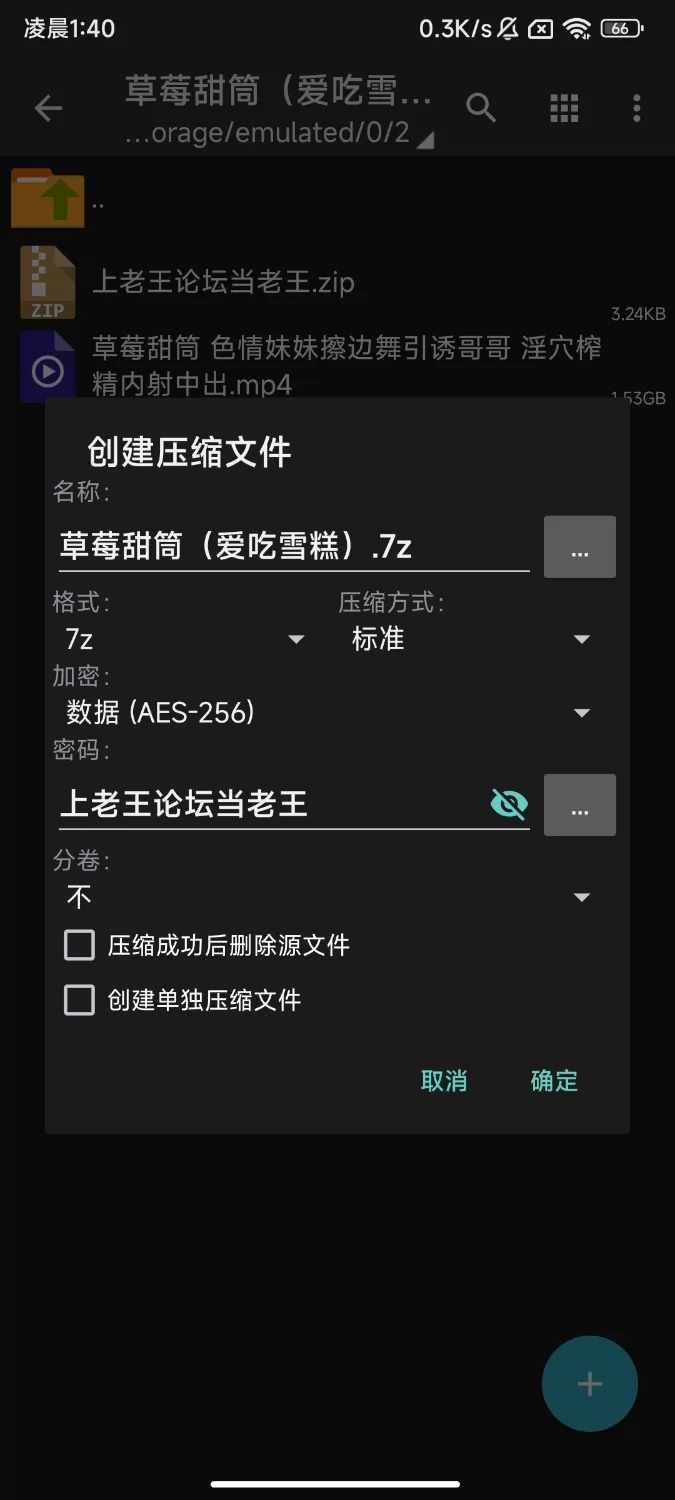Screen dimensions: 675x1500
Task: Open the browse button beside the name field
Action: click(x=579, y=547)
